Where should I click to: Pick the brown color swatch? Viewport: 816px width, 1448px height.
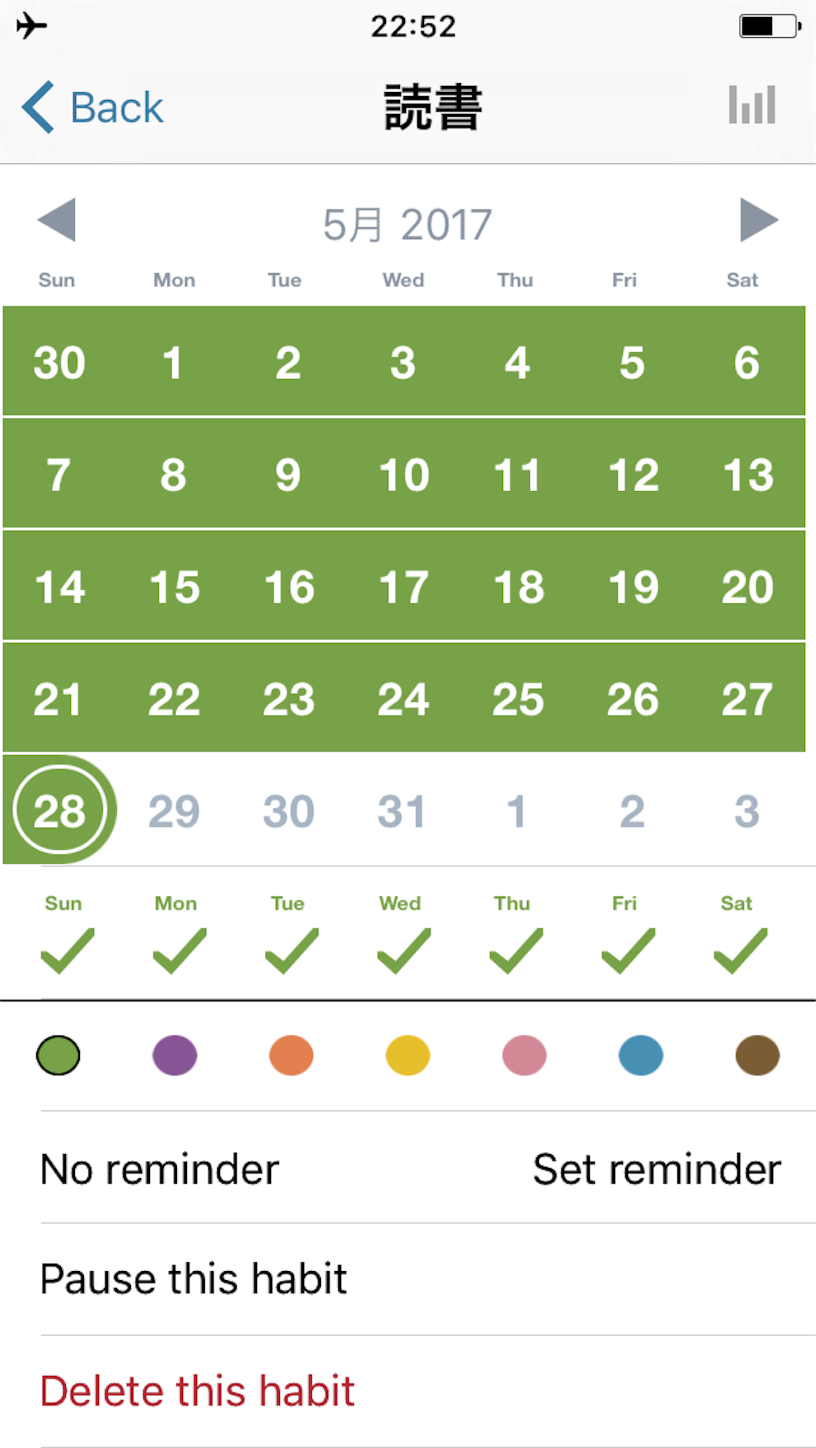757,1055
